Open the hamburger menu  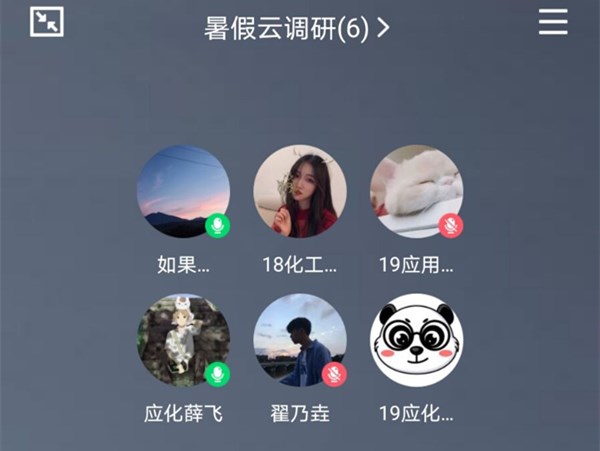[x=553, y=22]
